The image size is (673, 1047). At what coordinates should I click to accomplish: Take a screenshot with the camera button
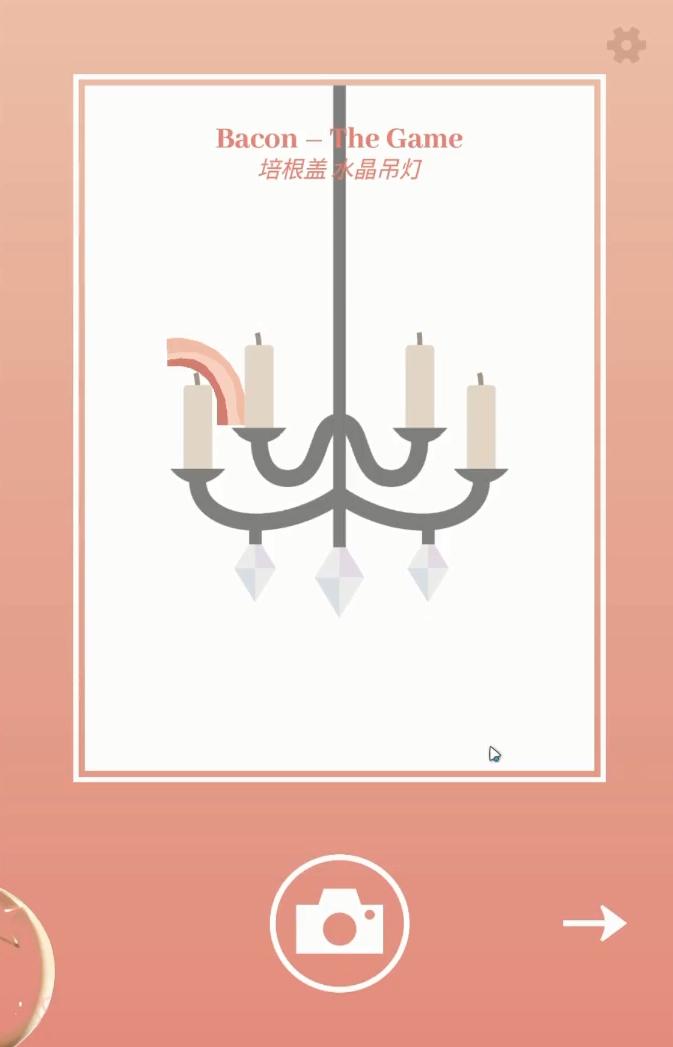(340, 922)
